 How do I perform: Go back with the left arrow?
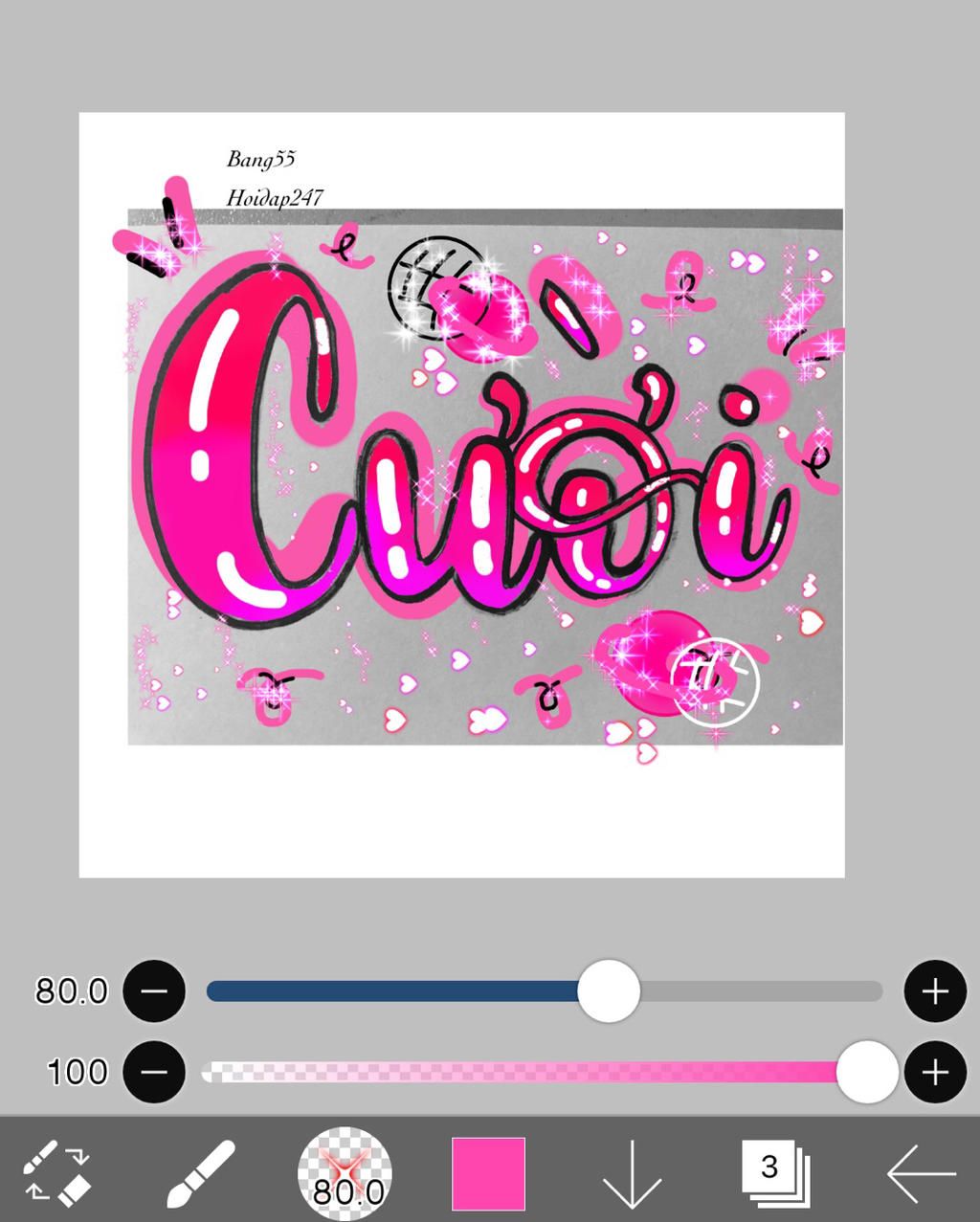920,1173
